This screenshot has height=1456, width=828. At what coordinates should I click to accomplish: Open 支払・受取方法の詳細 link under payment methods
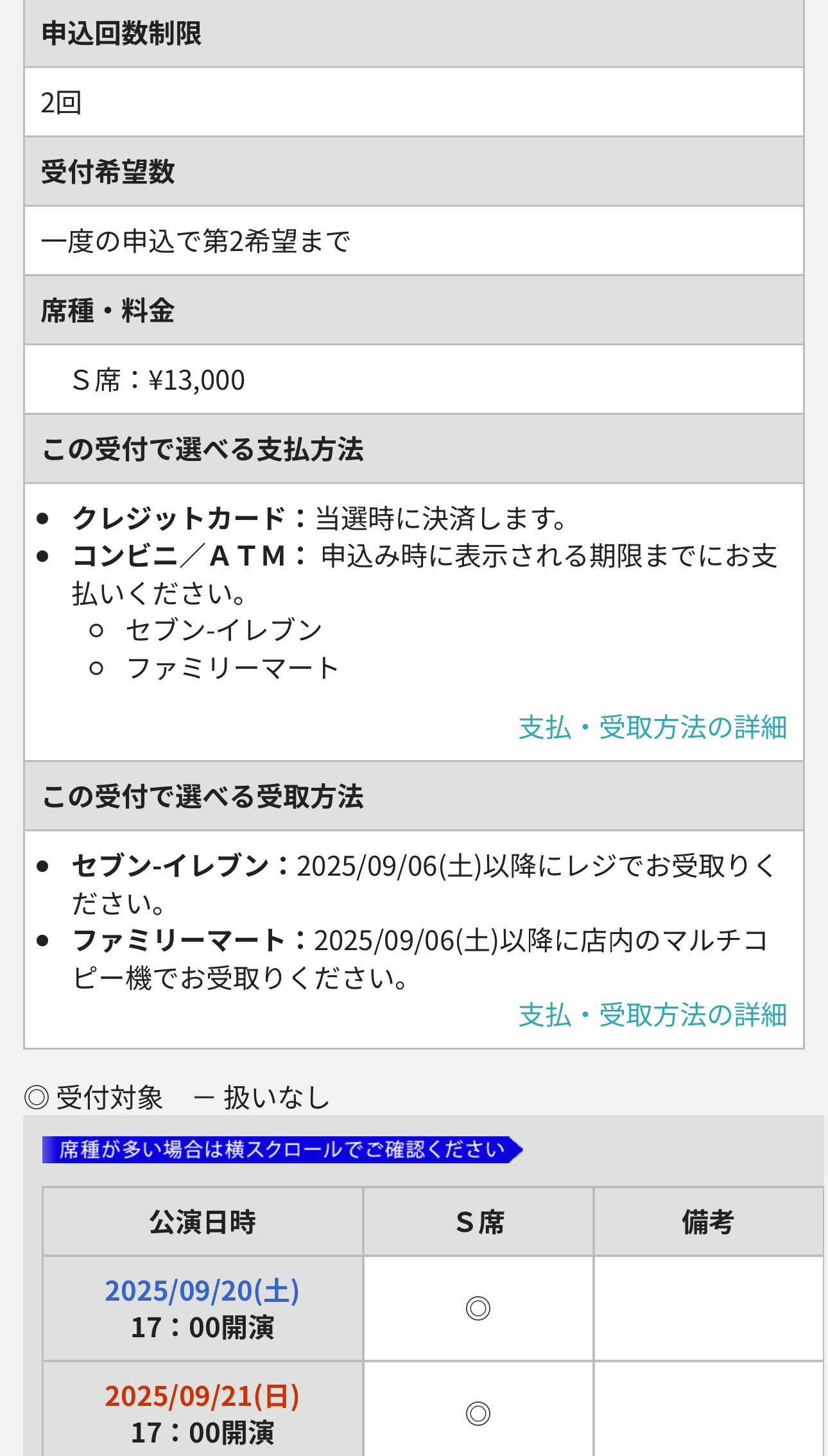tap(653, 727)
